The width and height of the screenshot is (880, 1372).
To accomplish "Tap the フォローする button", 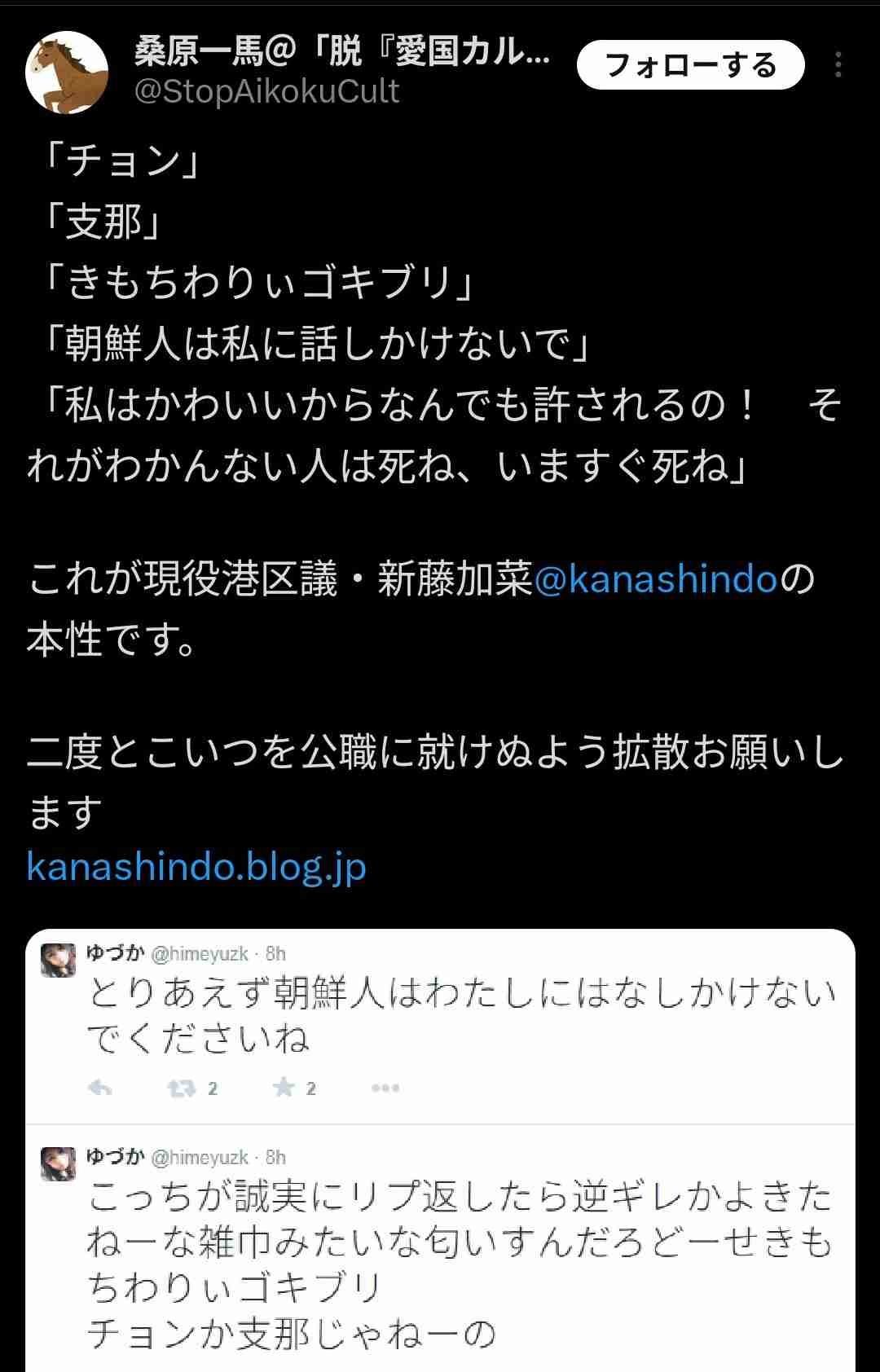I will point(690,65).
